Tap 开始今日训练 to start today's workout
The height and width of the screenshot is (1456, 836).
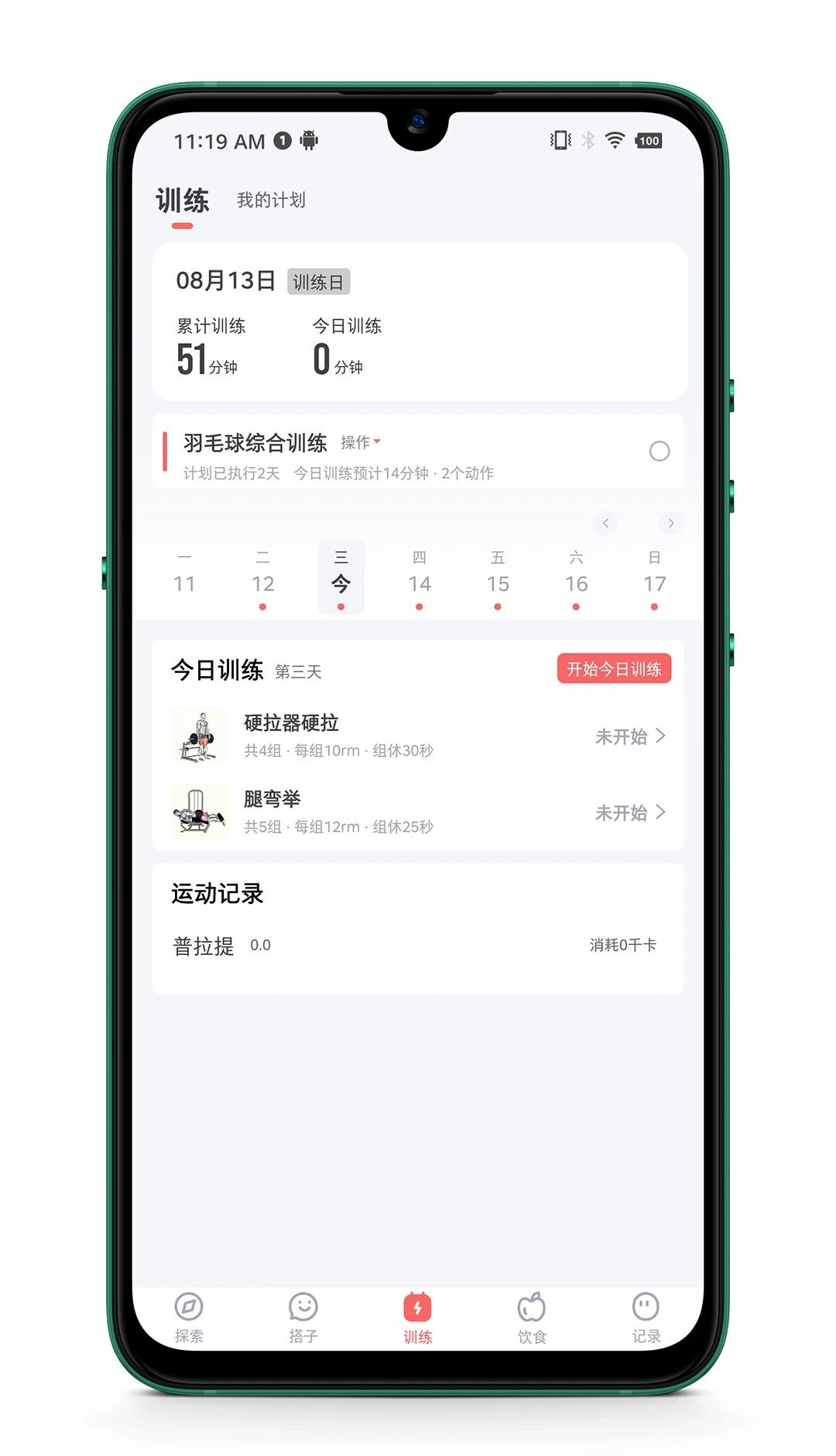tap(614, 669)
